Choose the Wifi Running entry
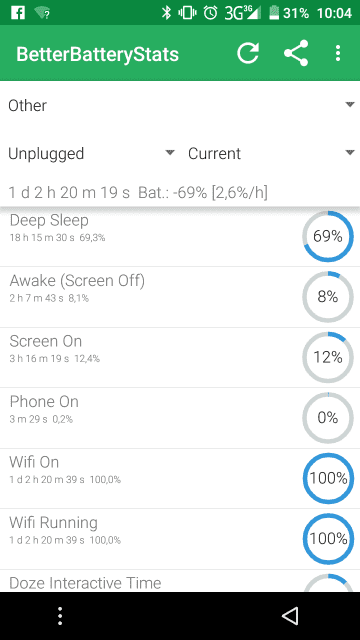360x640 pixels. click(180, 539)
